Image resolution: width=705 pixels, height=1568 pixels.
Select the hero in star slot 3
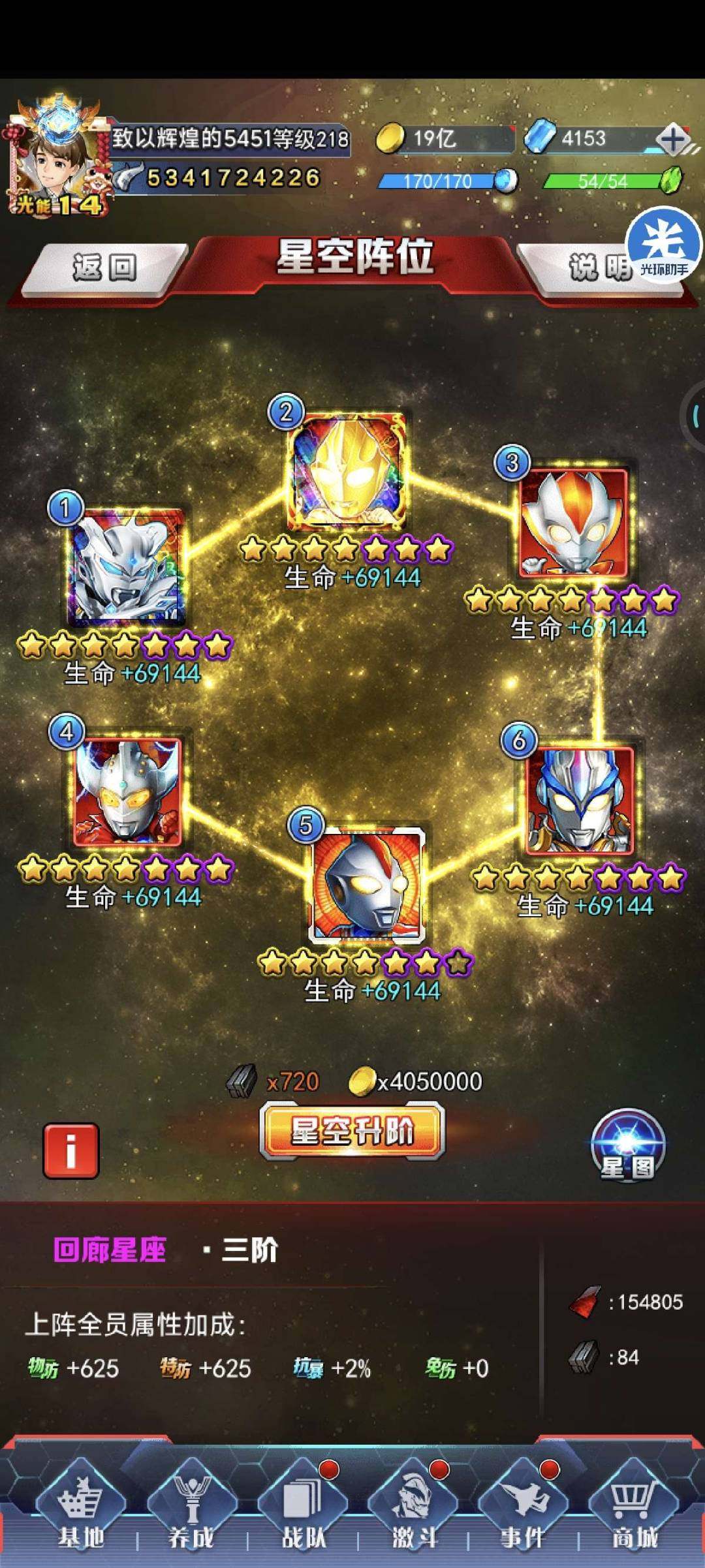click(573, 522)
